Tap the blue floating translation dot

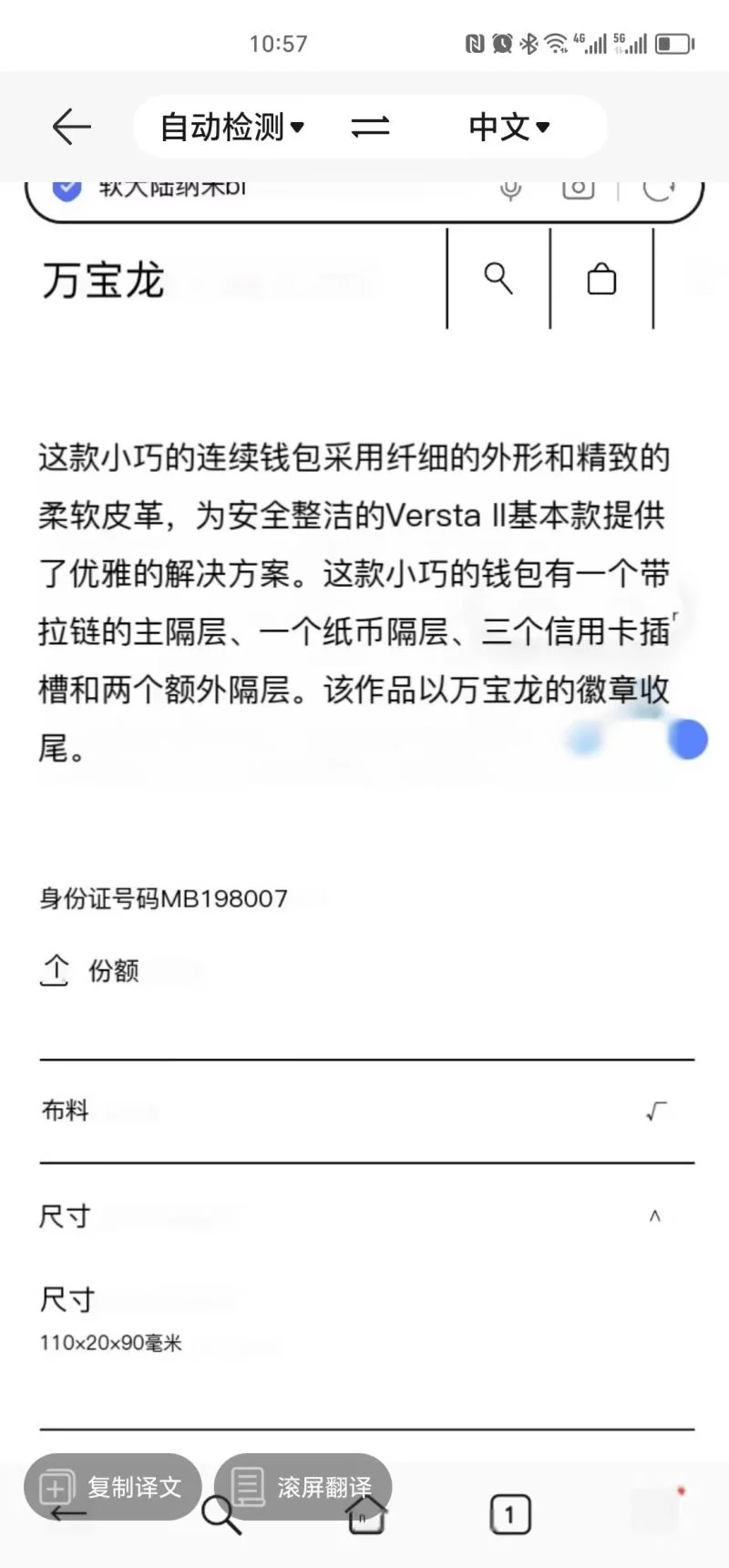tap(687, 739)
